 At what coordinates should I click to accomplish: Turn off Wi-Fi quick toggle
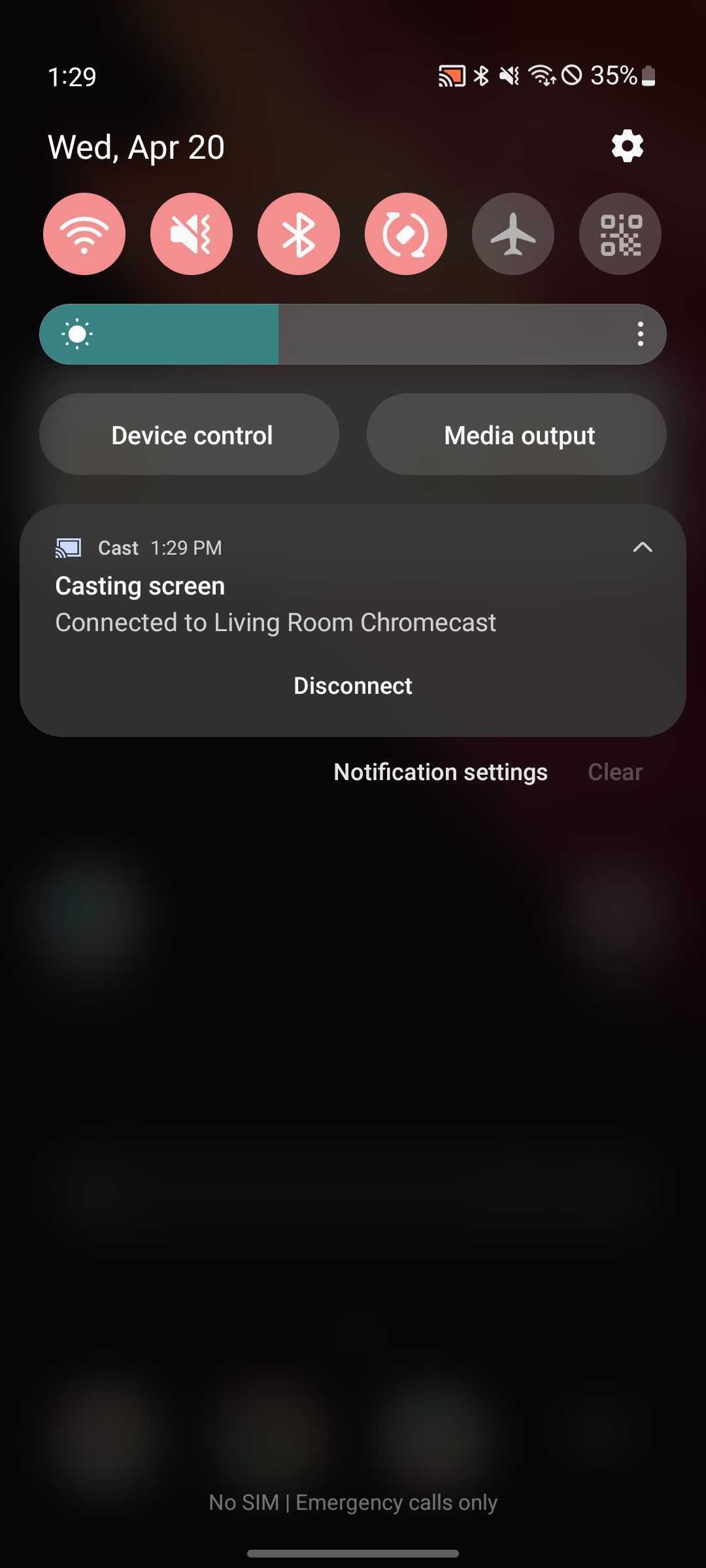pos(84,234)
